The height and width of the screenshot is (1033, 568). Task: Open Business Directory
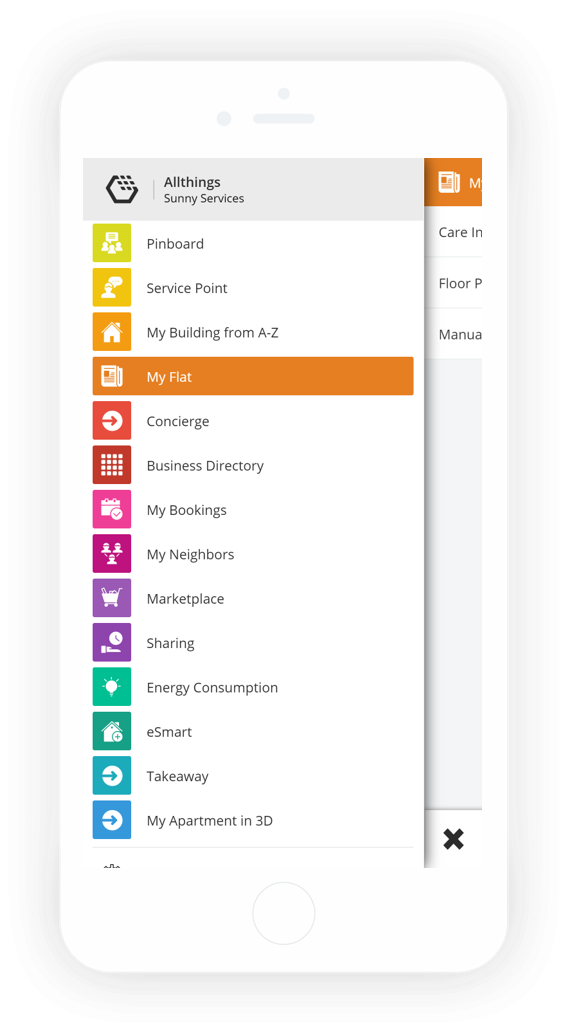(x=253, y=465)
